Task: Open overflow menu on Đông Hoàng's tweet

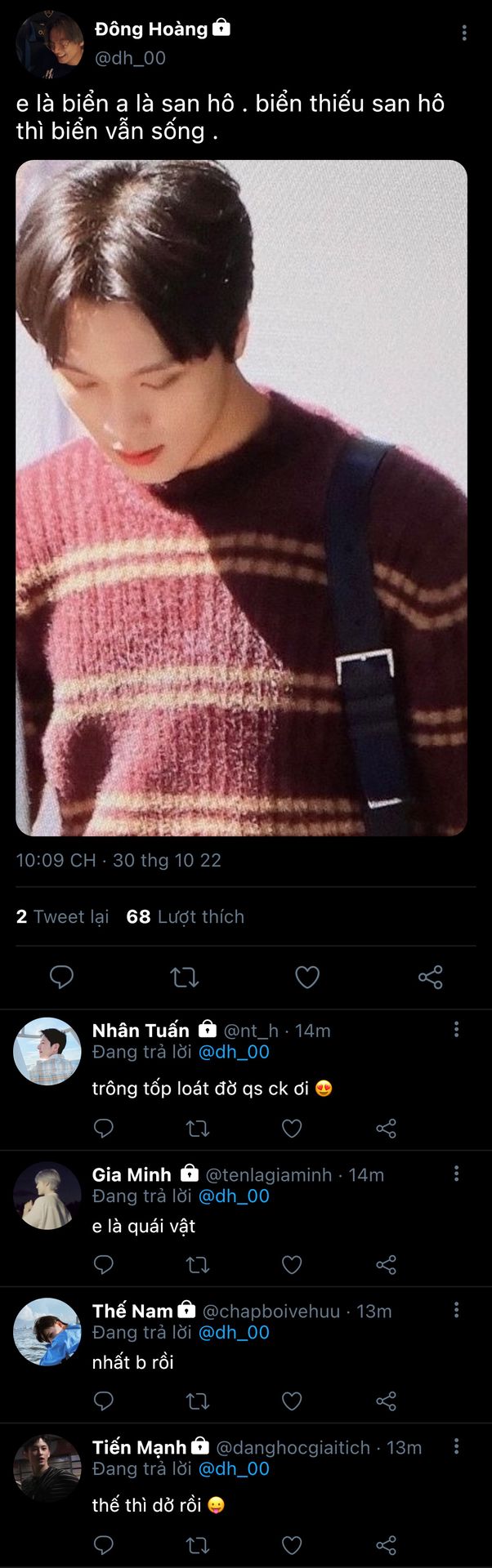Action: 464,33
